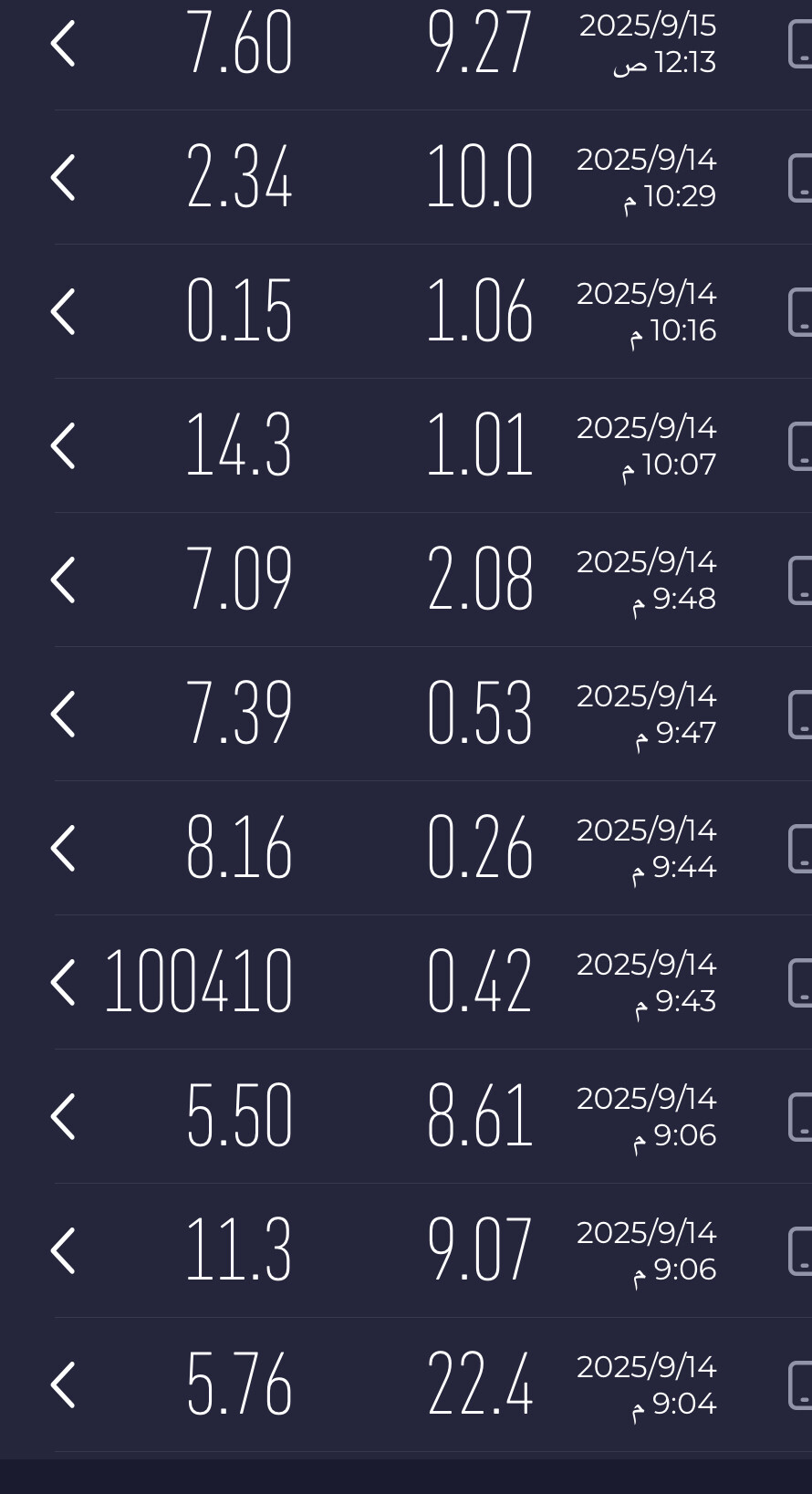Open the result logged at 10:07
This screenshot has width=812, height=1494.
[x=406, y=445]
